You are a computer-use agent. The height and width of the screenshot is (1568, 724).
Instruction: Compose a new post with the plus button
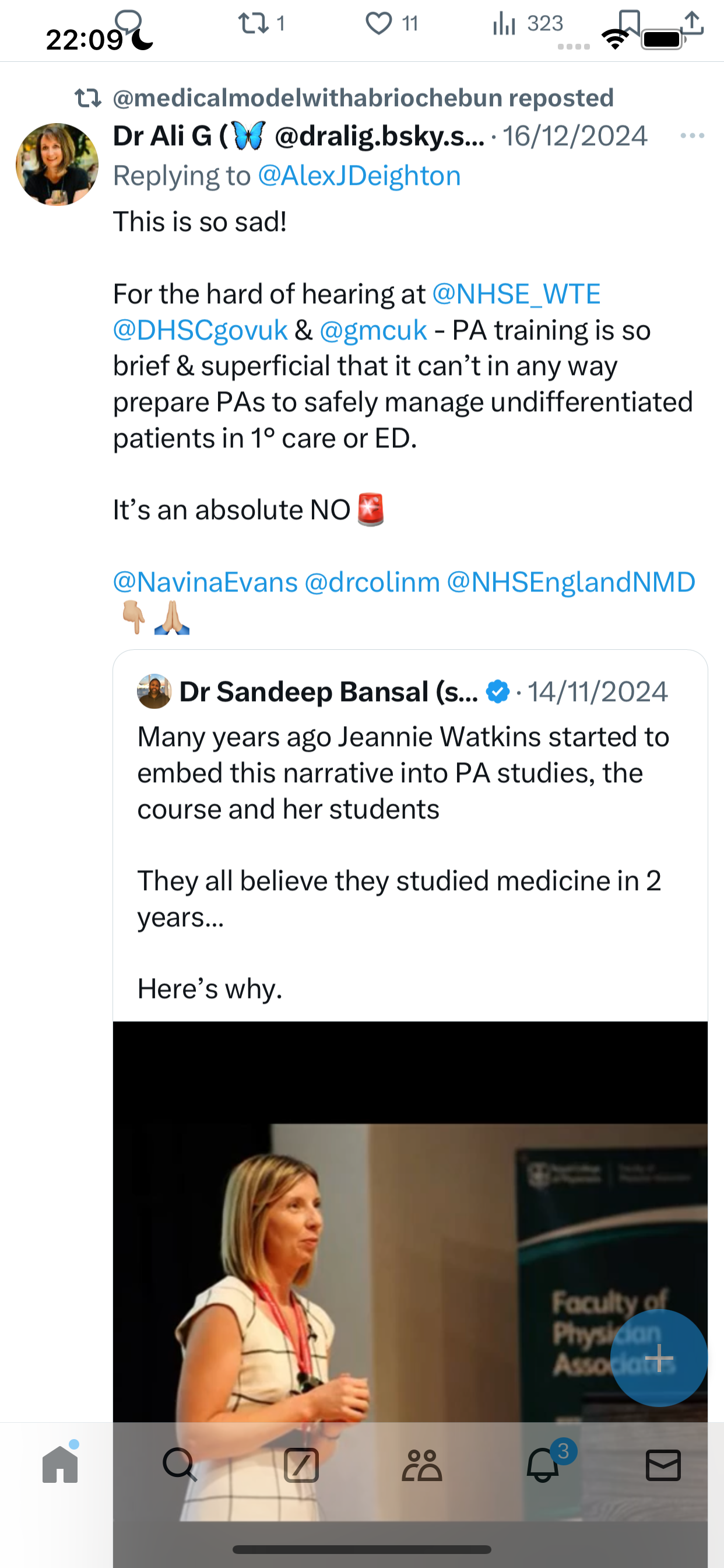pyautogui.click(x=659, y=1357)
